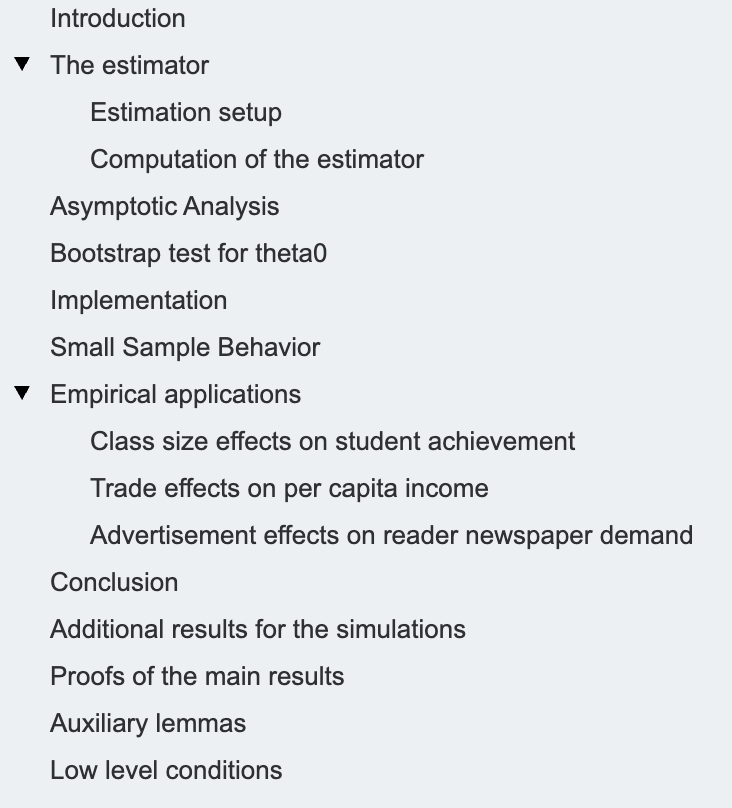Open the Introduction section

[117, 18]
